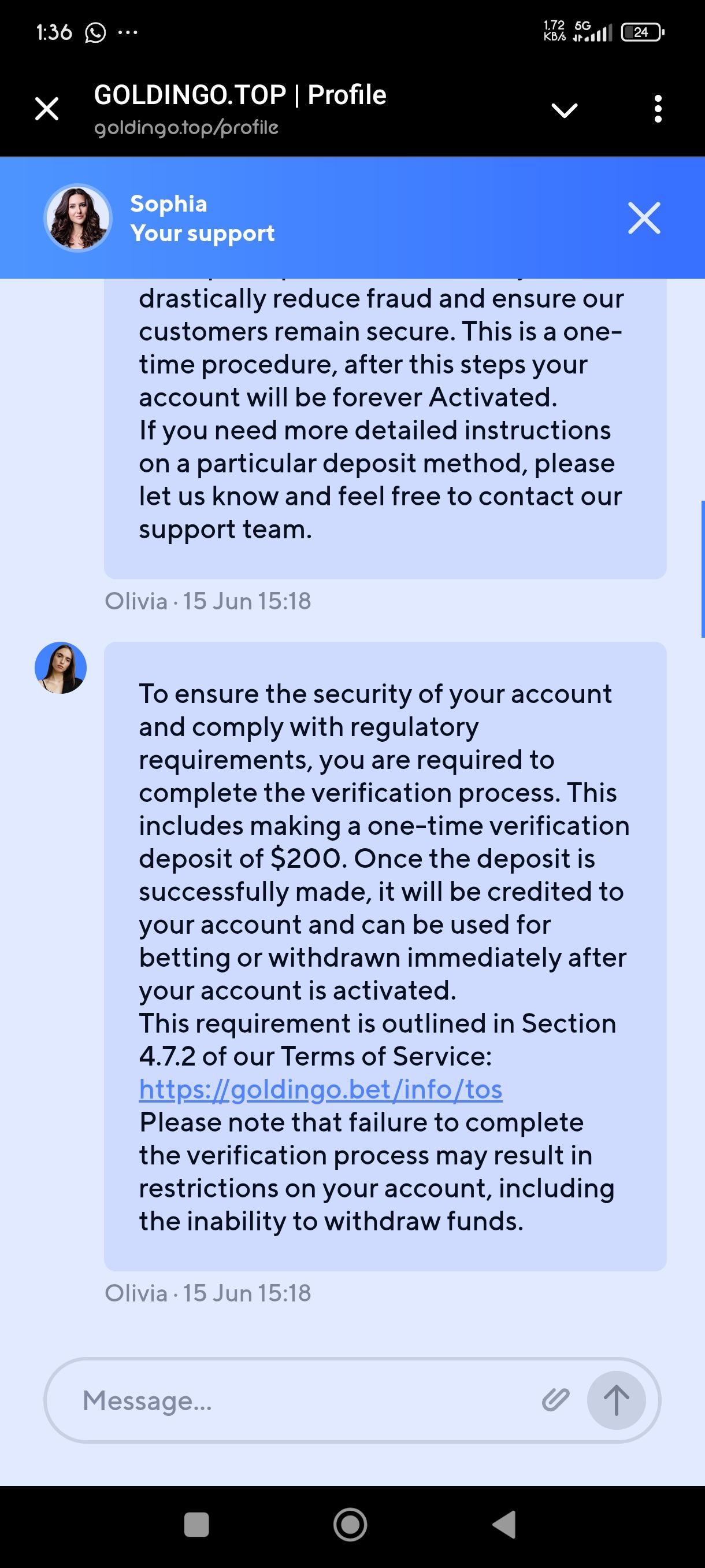
Task: Close the Sophia support chat window
Action: point(644,218)
